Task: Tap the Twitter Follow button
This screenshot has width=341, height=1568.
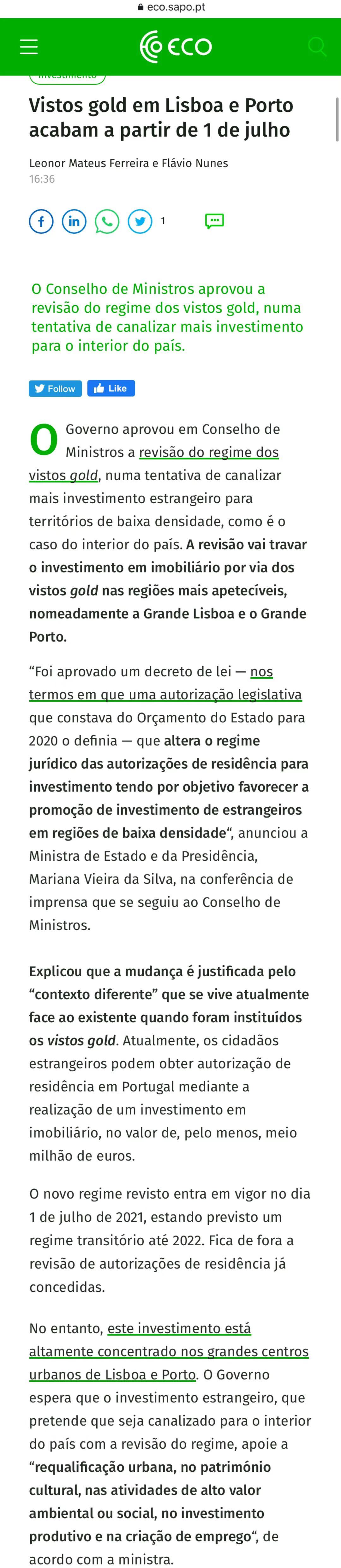Action: [x=56, y=388]
